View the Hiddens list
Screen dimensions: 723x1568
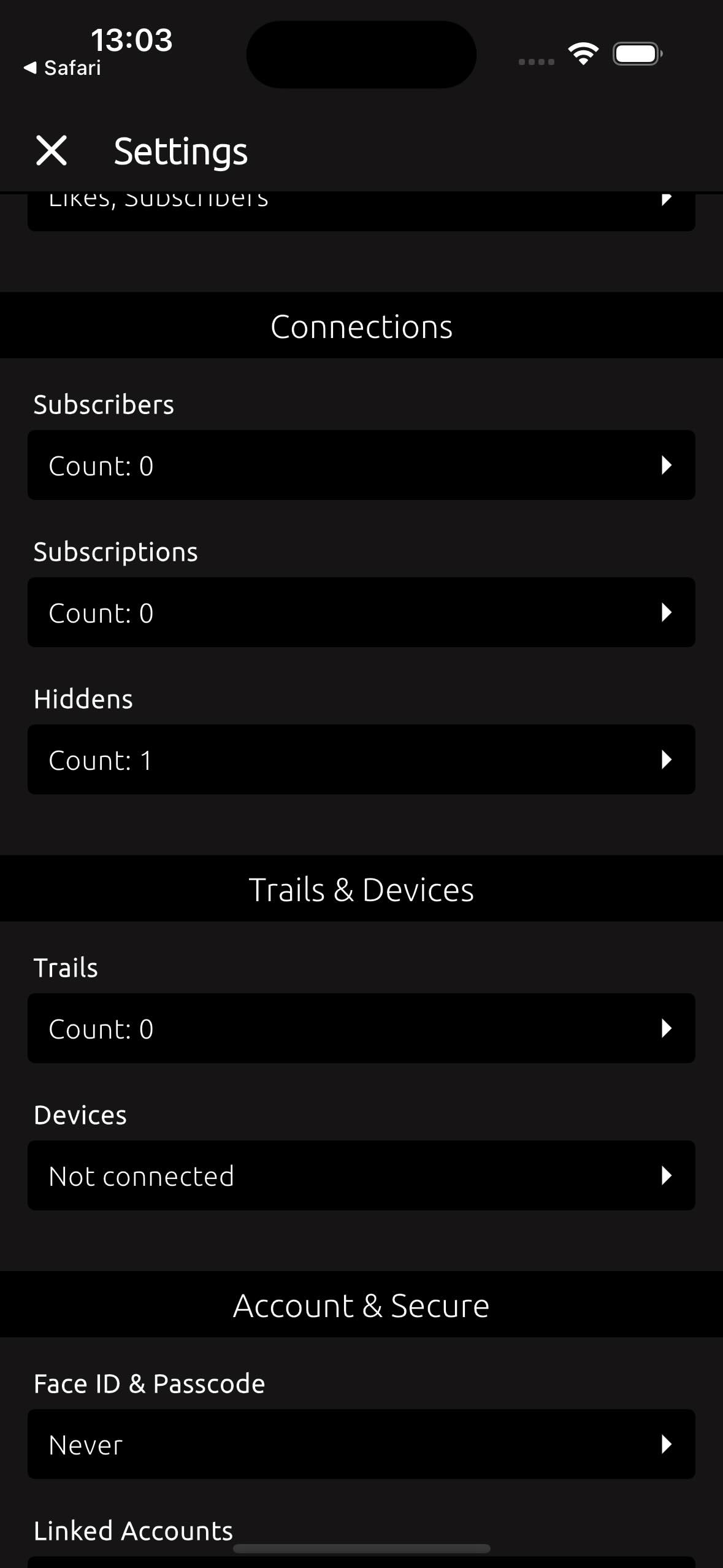pyautogui.click(x=361, y=759)
